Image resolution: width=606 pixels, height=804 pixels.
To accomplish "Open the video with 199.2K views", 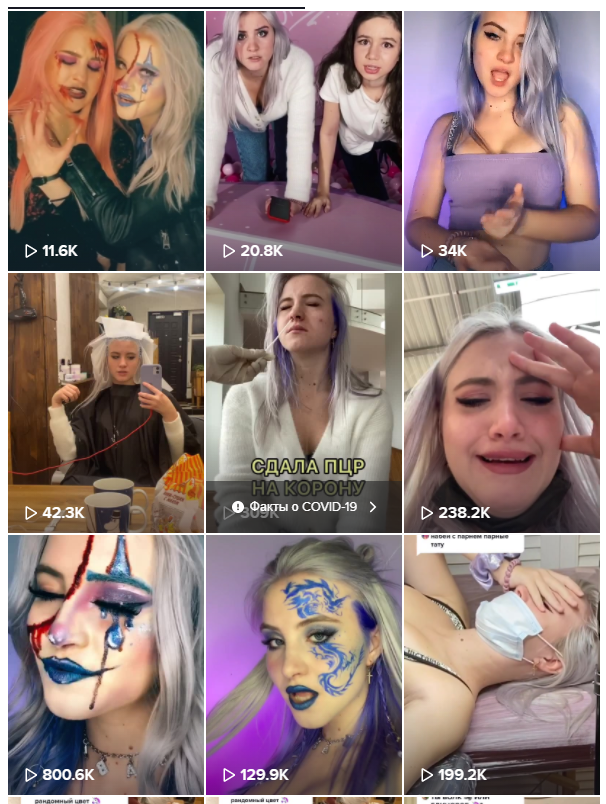I will click(x=501, y=664).
